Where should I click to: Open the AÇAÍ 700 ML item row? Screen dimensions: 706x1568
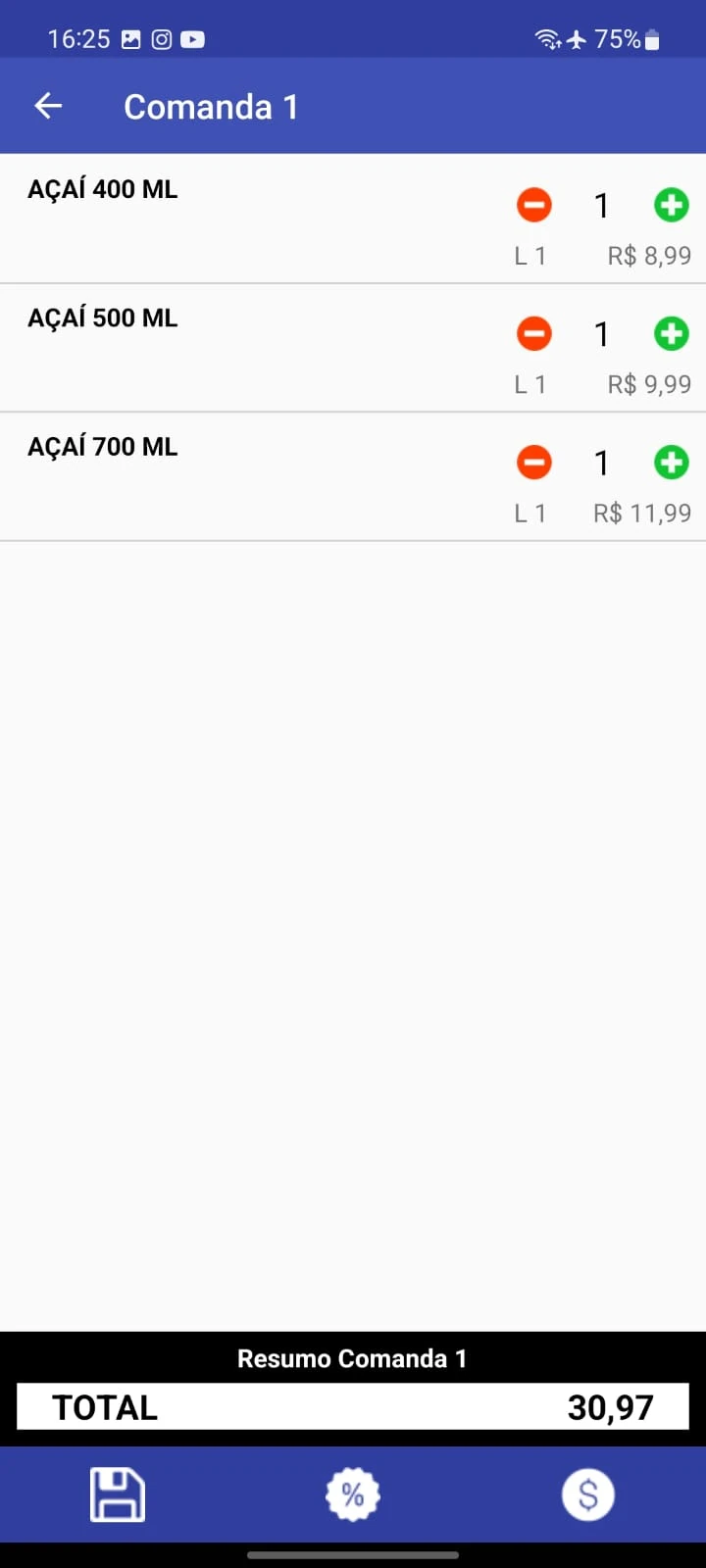point(353,476)
